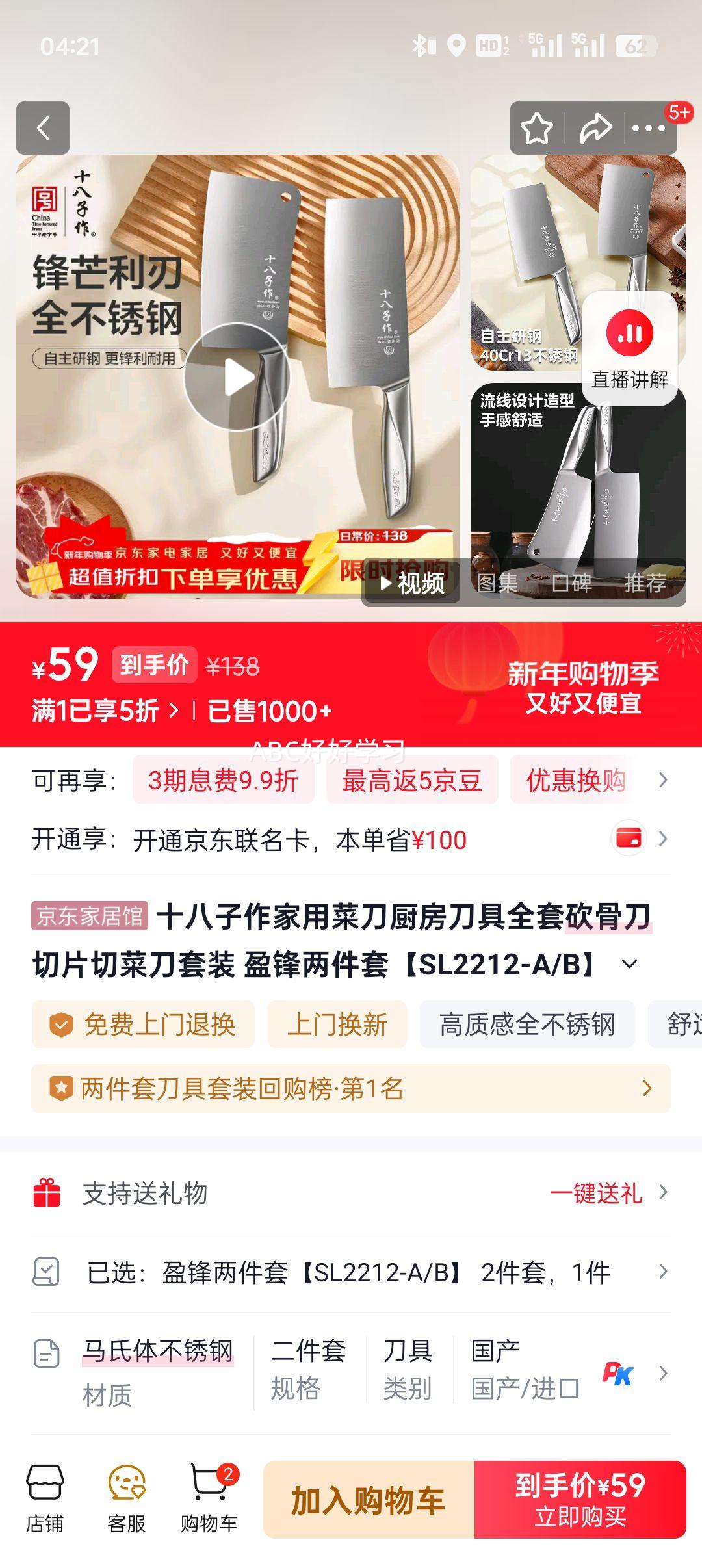Select the 上门换新 service tag
Image resolution: width=702 pixels, height=1568 pixels.
click(337, 1025)
